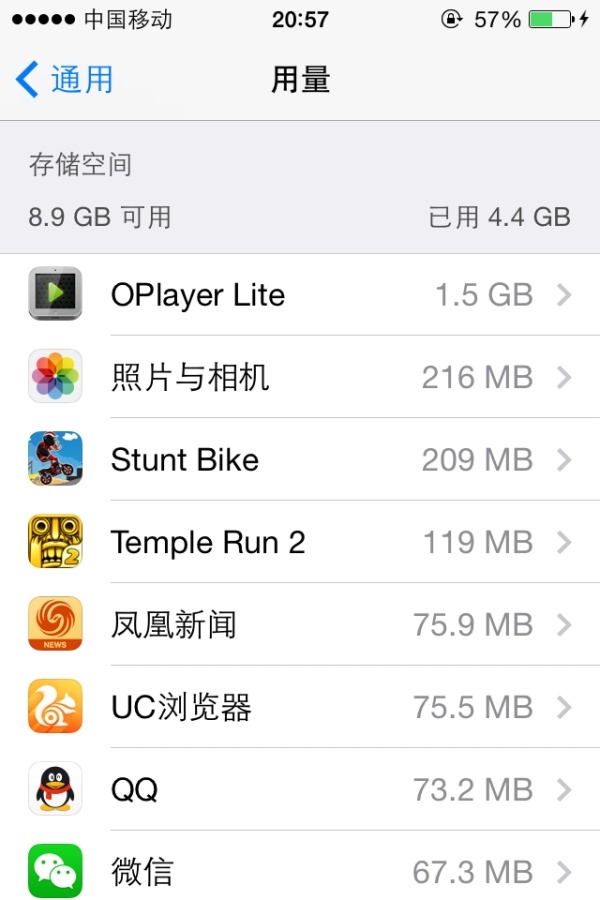This screenshot has height=900, width=600.
Task: View 照片与相机 storage usage
Action: pyautogui.click(x=300, y=377)
